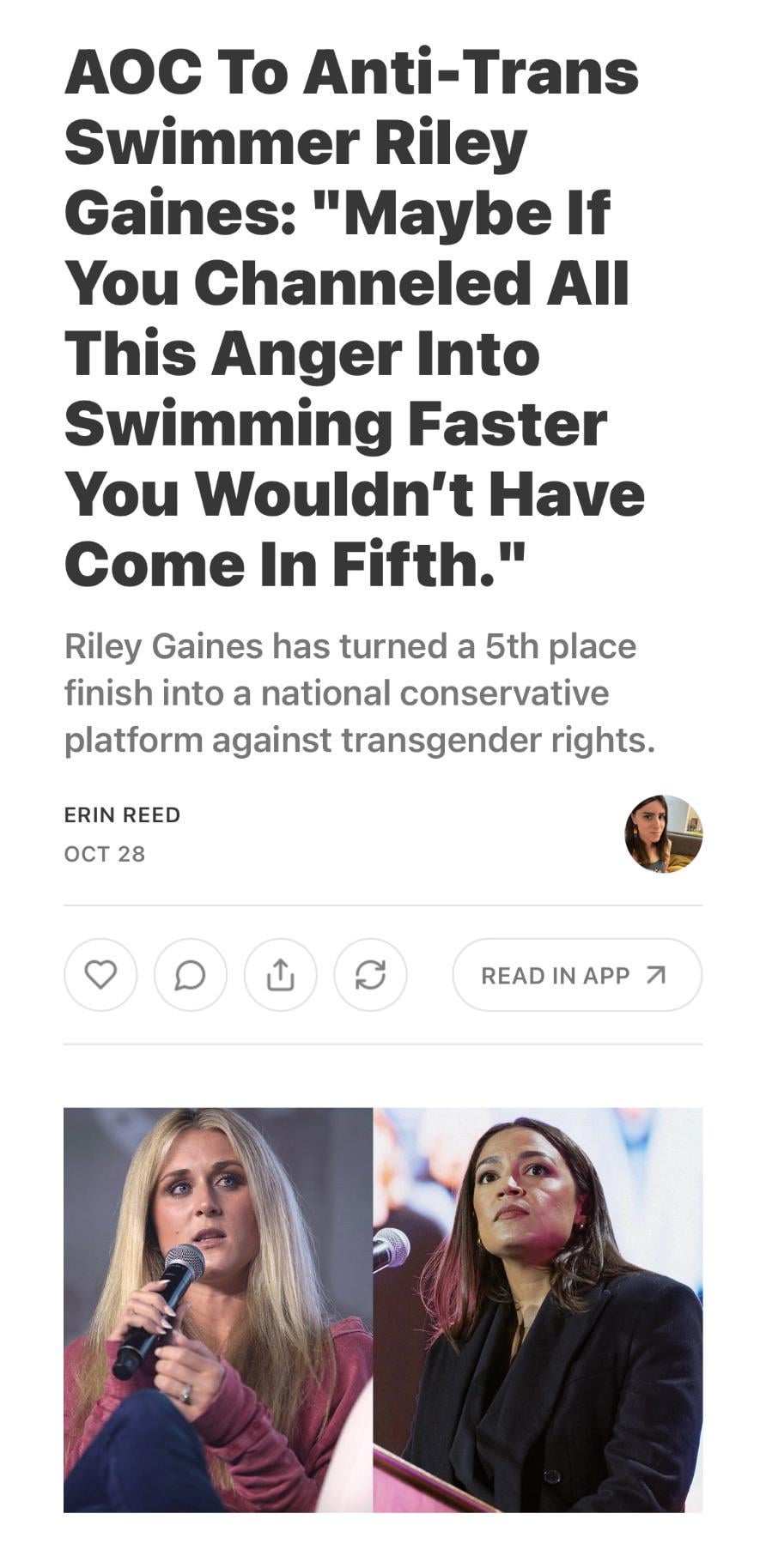Open the author's profile picture

click(x=663, y=833)
